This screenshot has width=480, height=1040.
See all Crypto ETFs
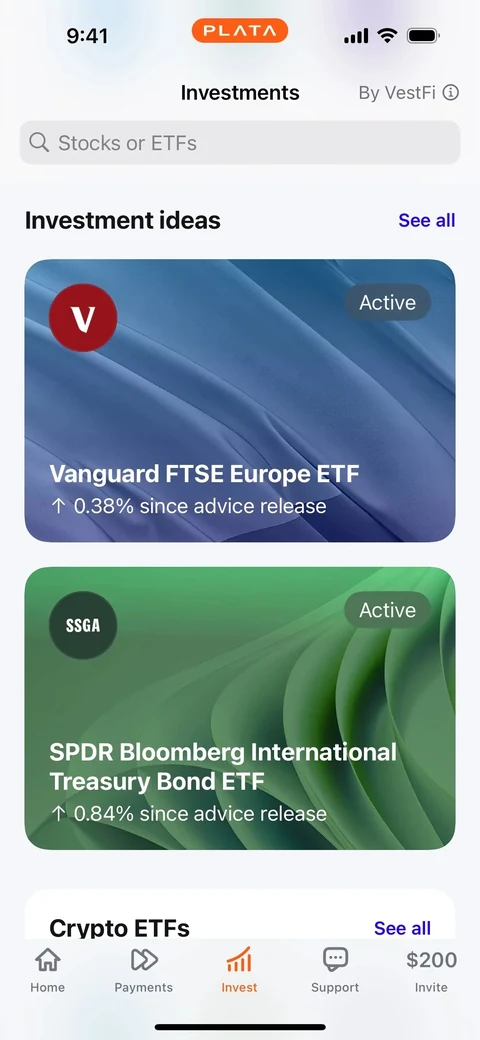pos(402,928)
